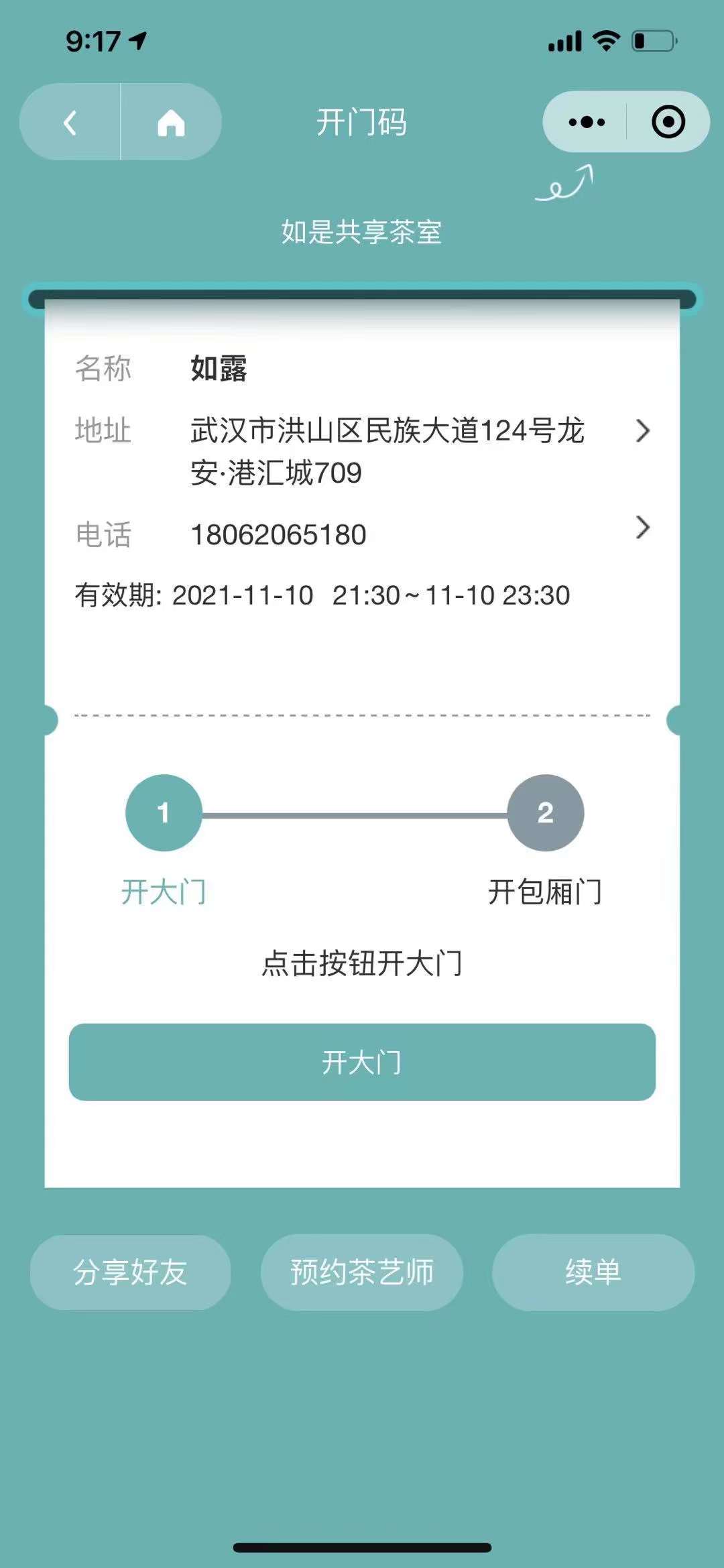Open the three-dot more menu
724x1568 pixels.
(x=587, y=122)
